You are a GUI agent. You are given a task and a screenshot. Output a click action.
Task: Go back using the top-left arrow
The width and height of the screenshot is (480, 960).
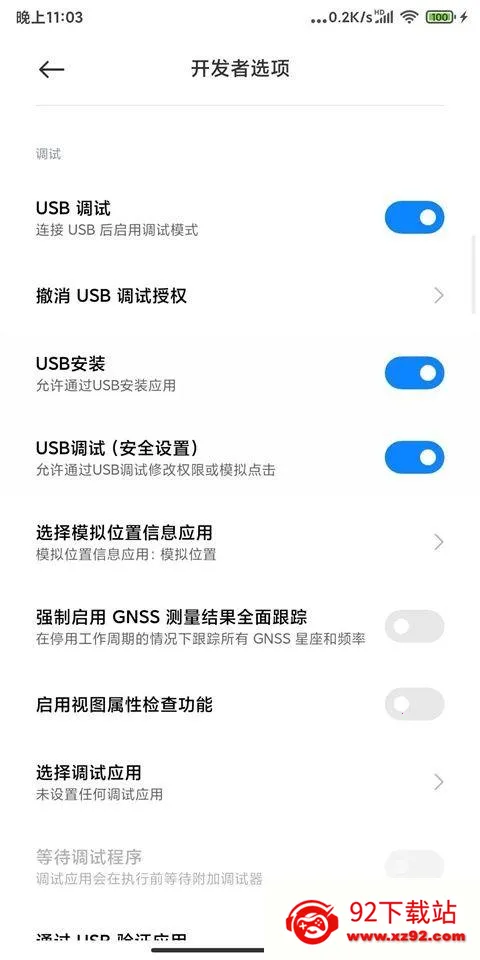[51, 69]
